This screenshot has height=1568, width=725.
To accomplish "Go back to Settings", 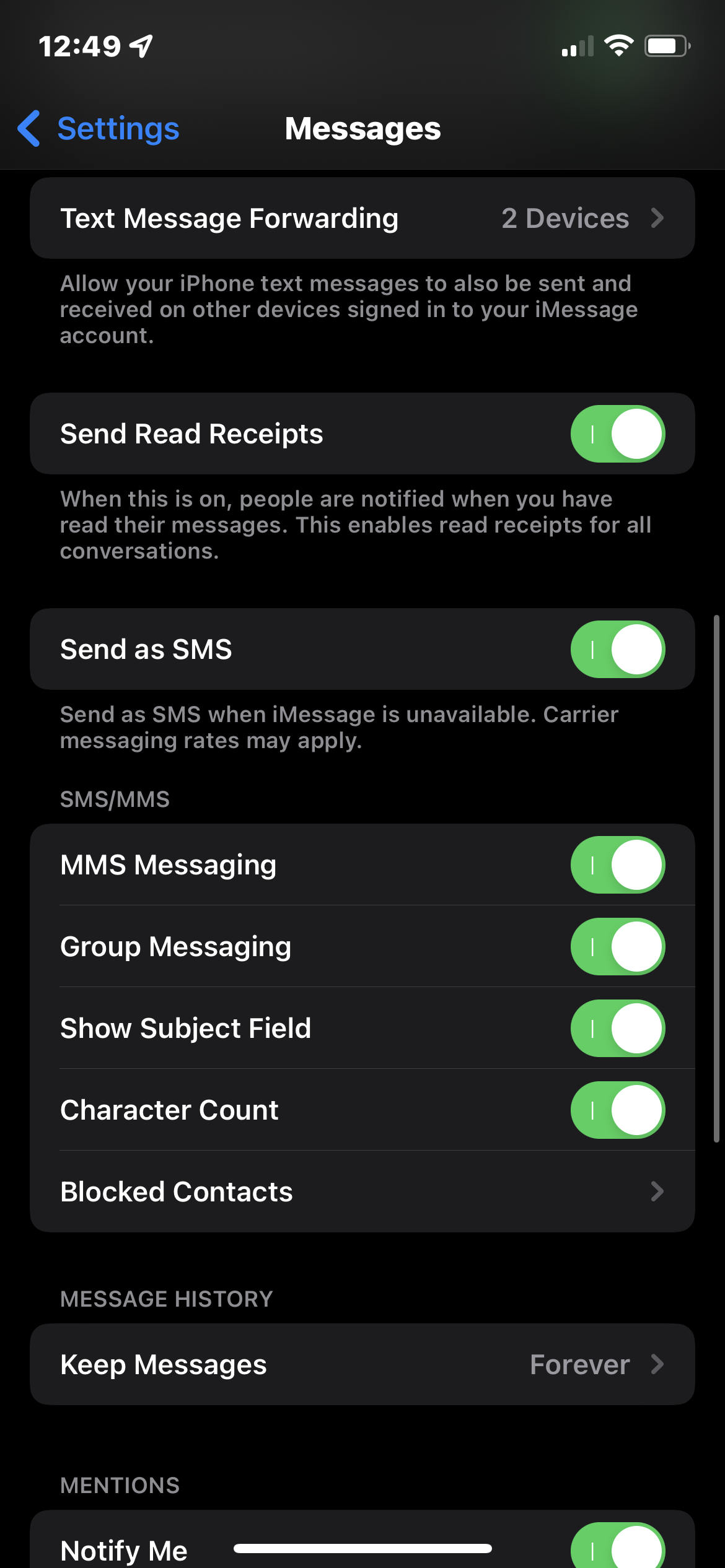I will (x=99, y=129).
